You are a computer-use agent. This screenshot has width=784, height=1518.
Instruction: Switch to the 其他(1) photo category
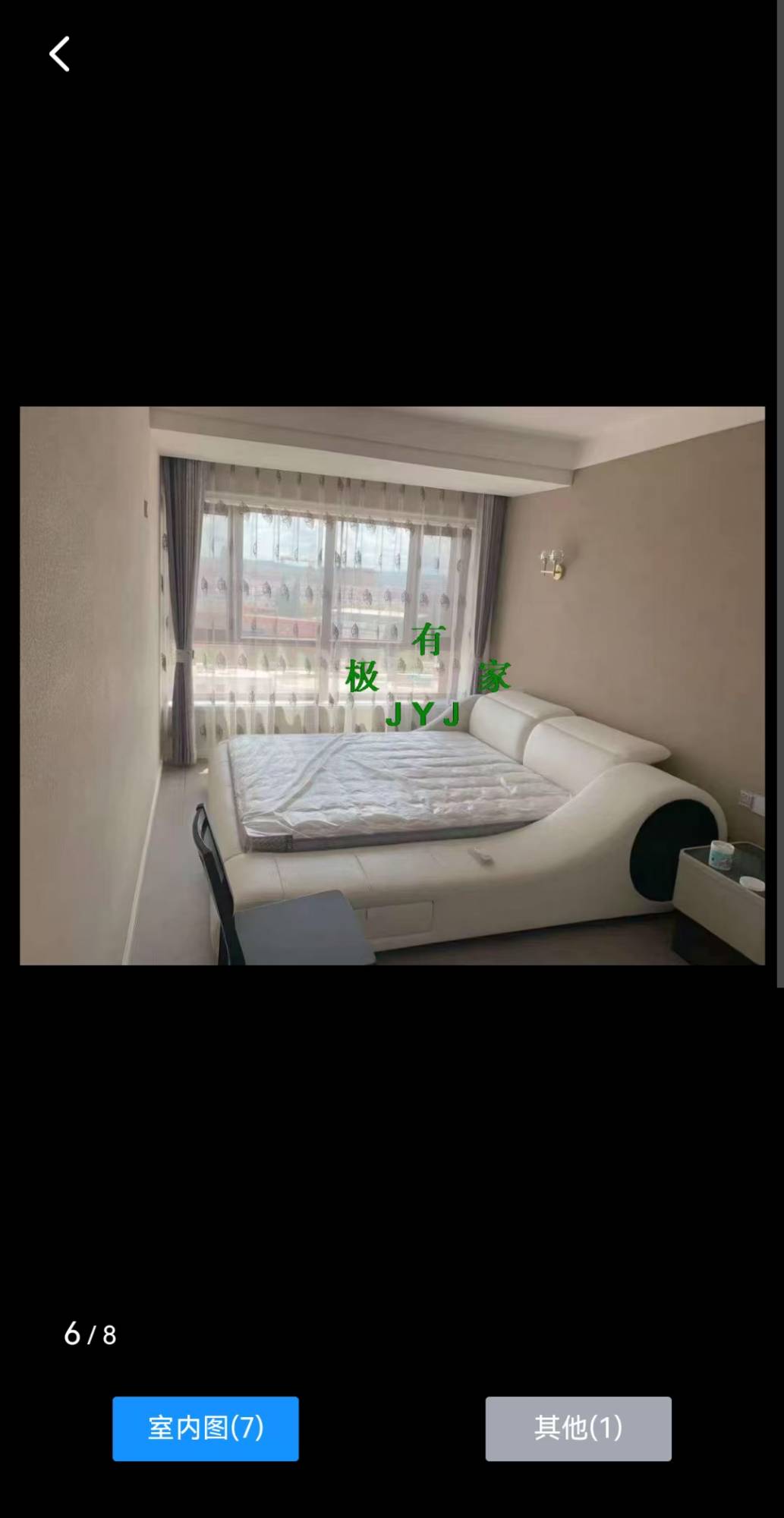pos(578,1428)
